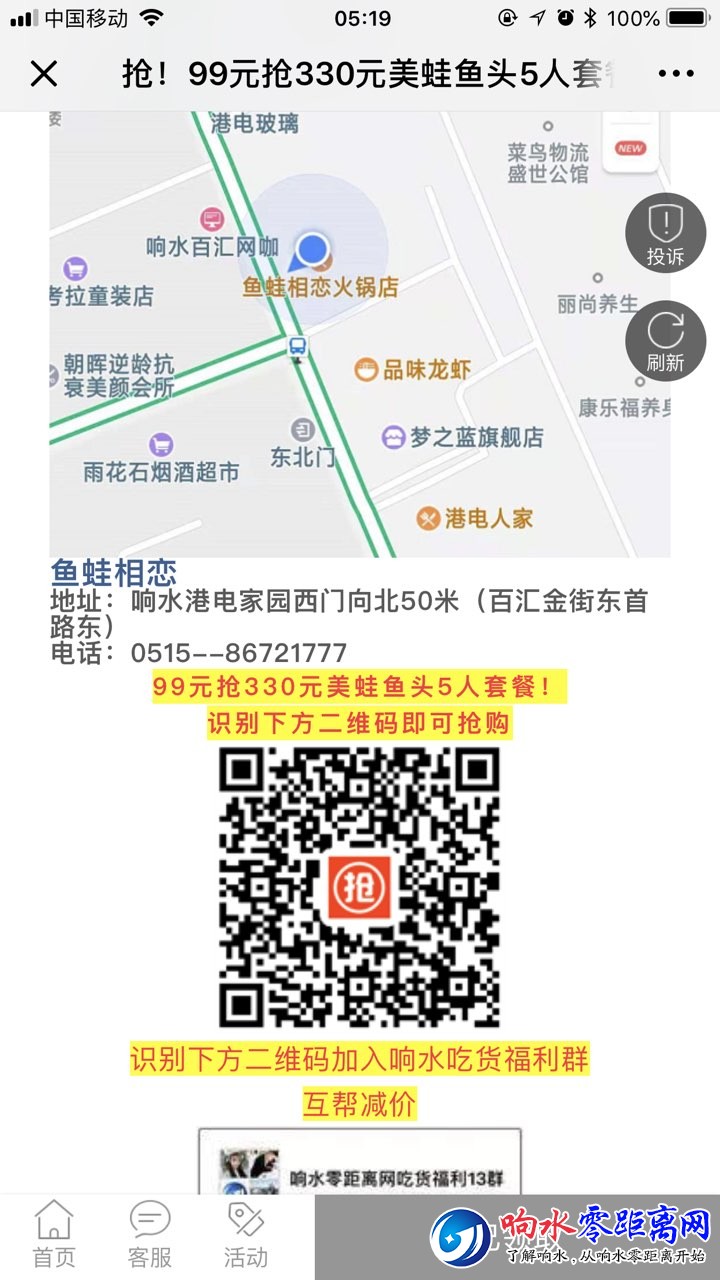Go to the 首页 home tab
This screenshot has height=1280, width=720.
pyautogui.click(x=54, y=1236)
